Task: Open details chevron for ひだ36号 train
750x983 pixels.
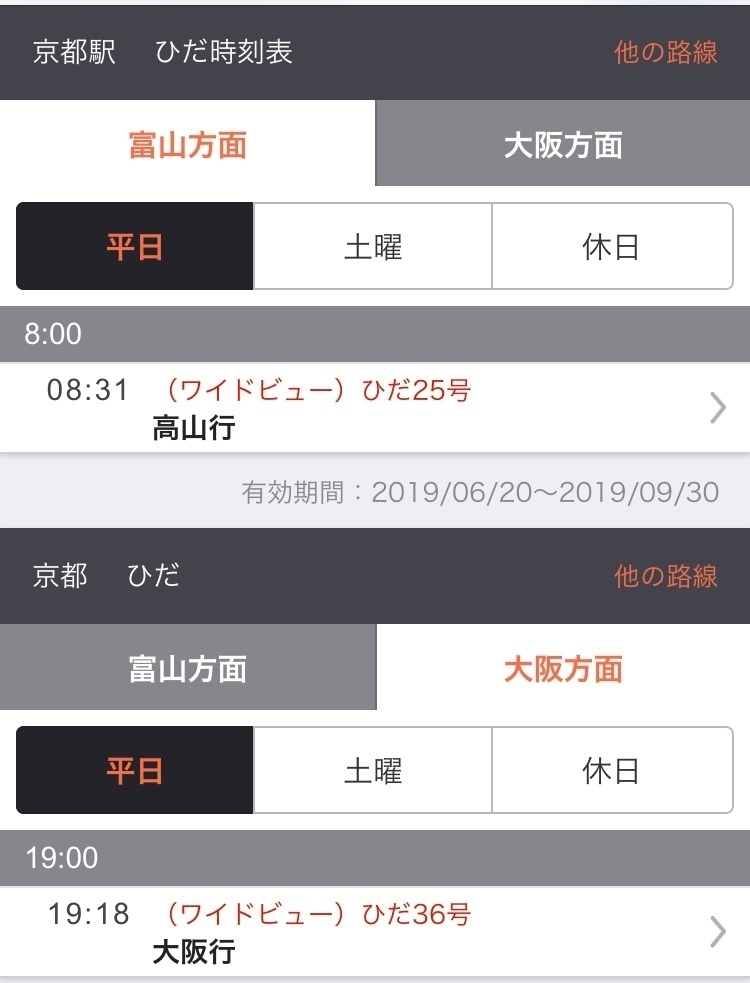Action: click(716, 931)
